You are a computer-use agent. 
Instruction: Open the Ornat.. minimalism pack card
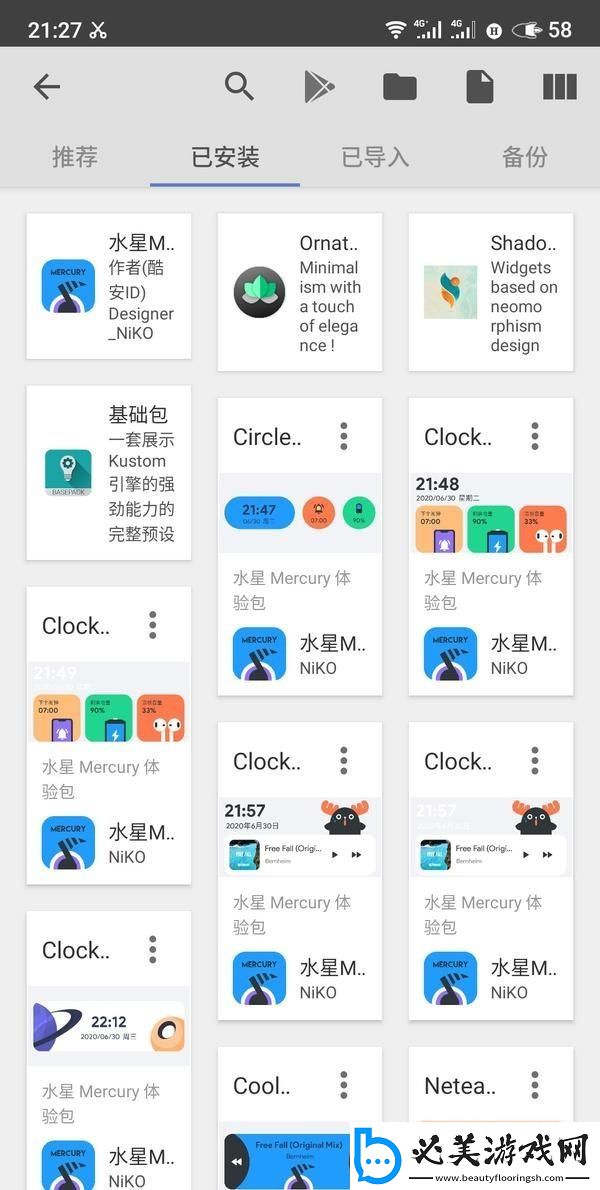[x=300, y=292]
